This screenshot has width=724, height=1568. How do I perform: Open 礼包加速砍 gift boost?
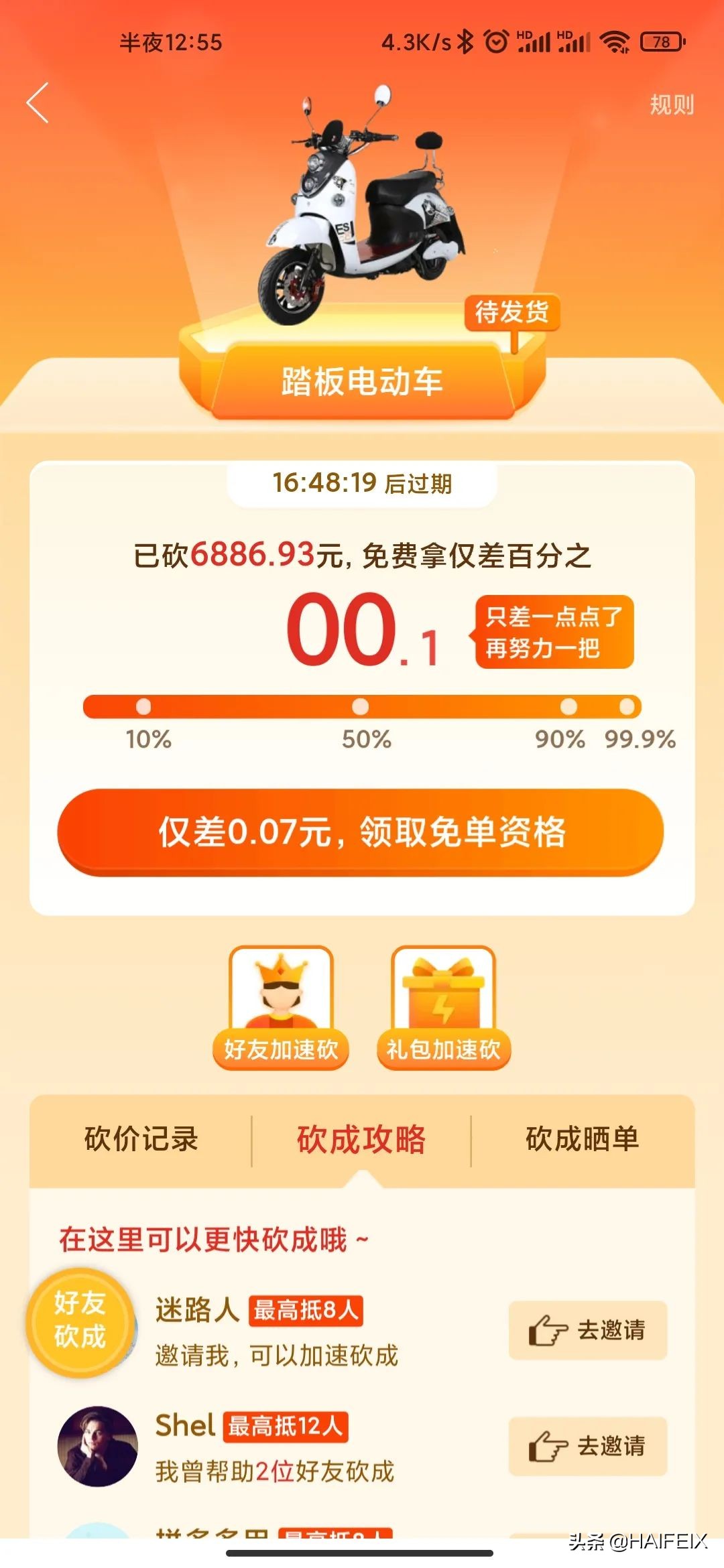coord(443,1007)
